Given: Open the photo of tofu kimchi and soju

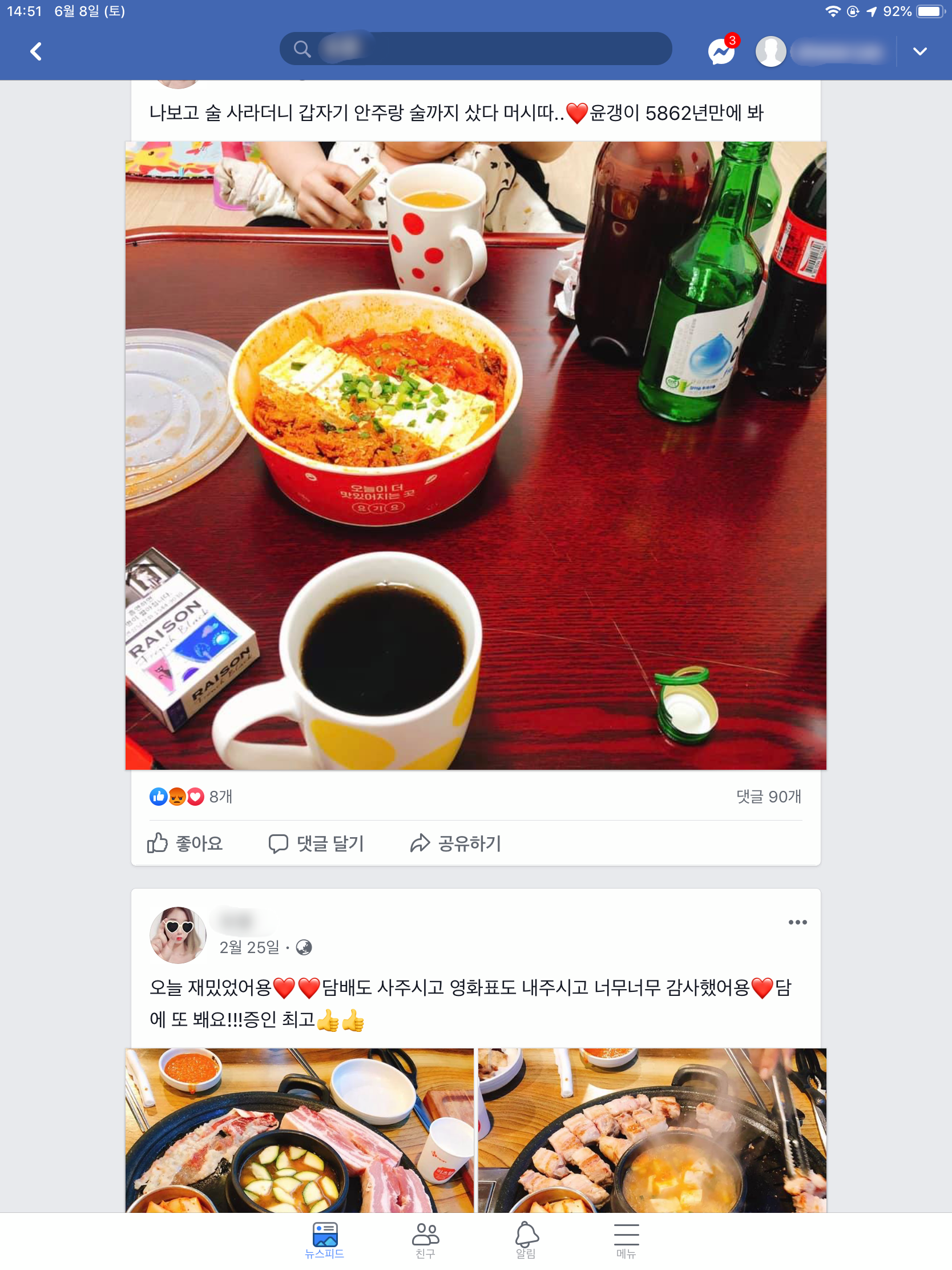Looking at the screenshot, I should pyautogui.click(x=475, y=455).
